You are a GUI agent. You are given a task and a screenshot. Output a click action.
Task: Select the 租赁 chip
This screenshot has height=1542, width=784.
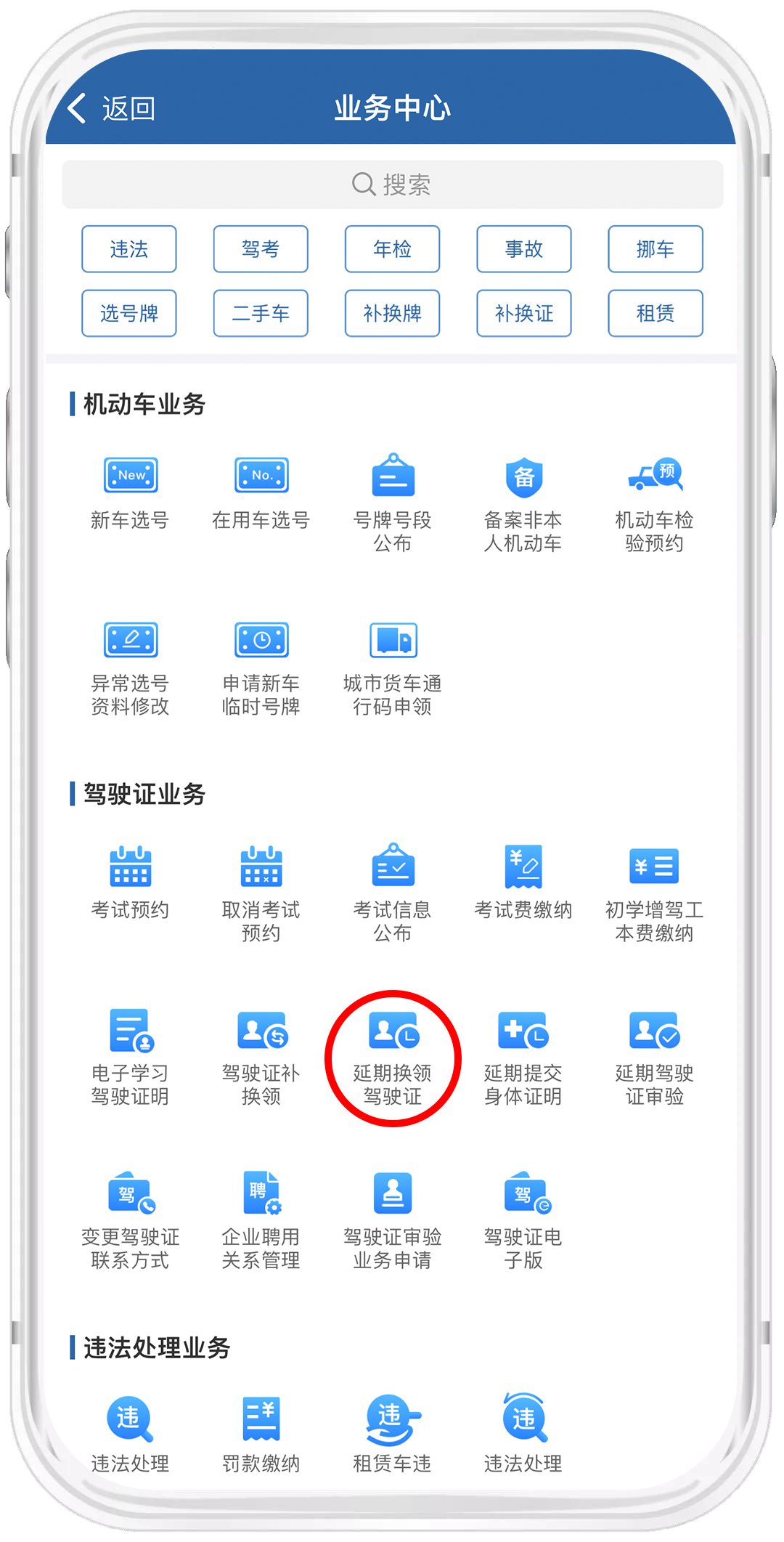pos(655,313)
